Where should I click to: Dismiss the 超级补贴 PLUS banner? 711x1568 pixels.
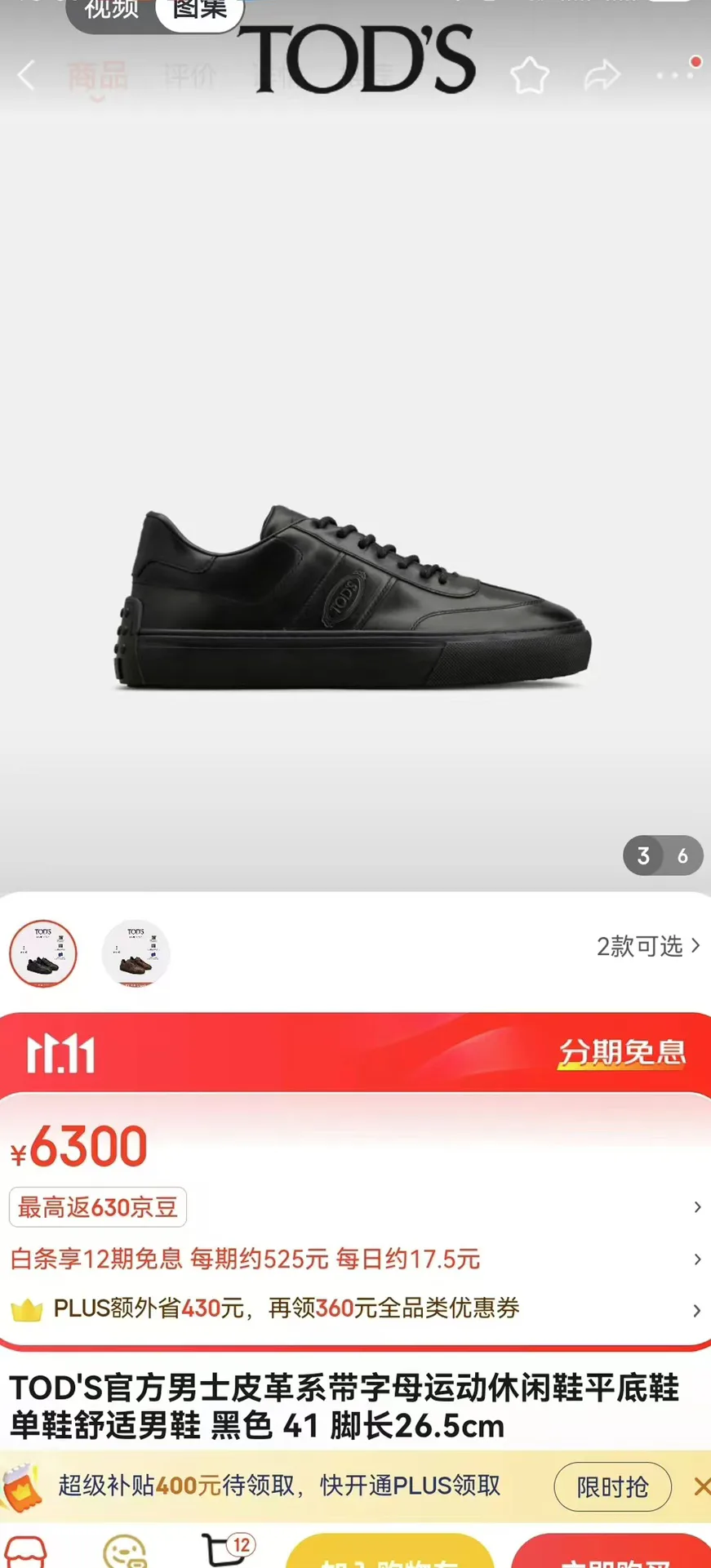coord(701,1486)
